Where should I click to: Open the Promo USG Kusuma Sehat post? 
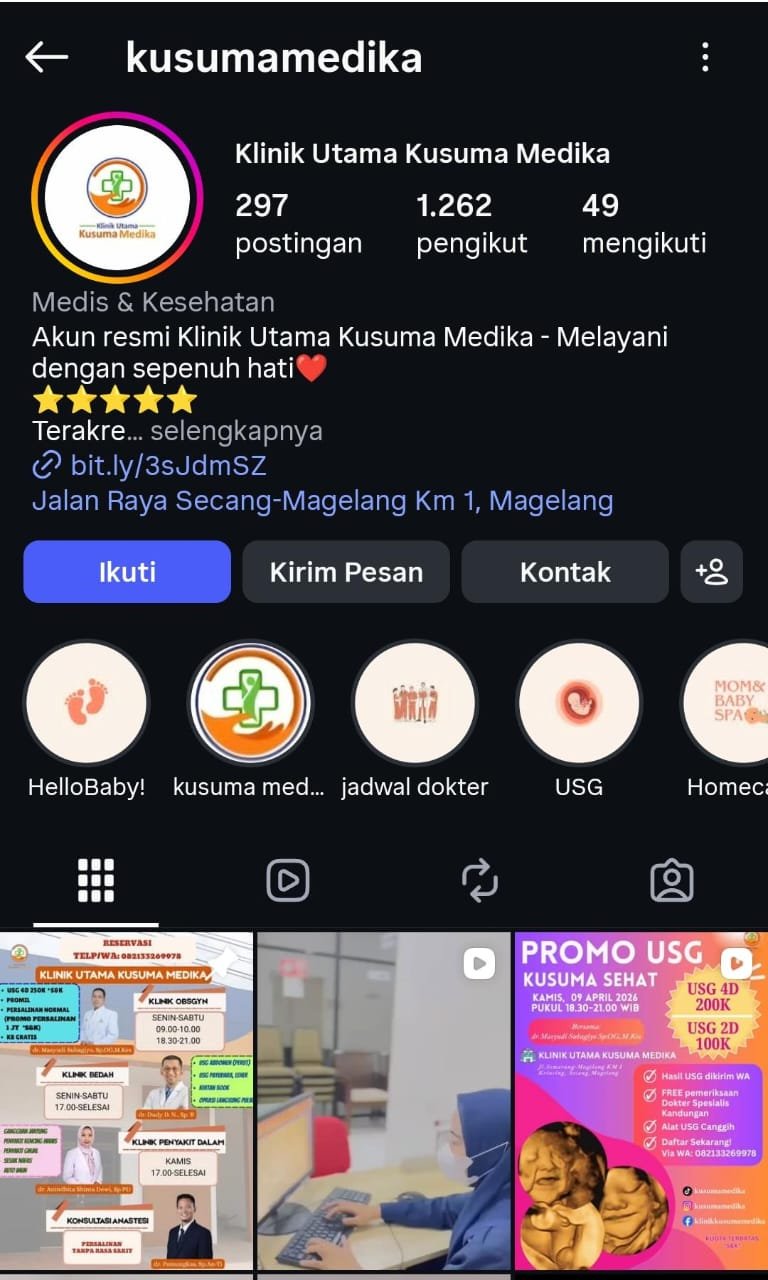(641, 1100)
